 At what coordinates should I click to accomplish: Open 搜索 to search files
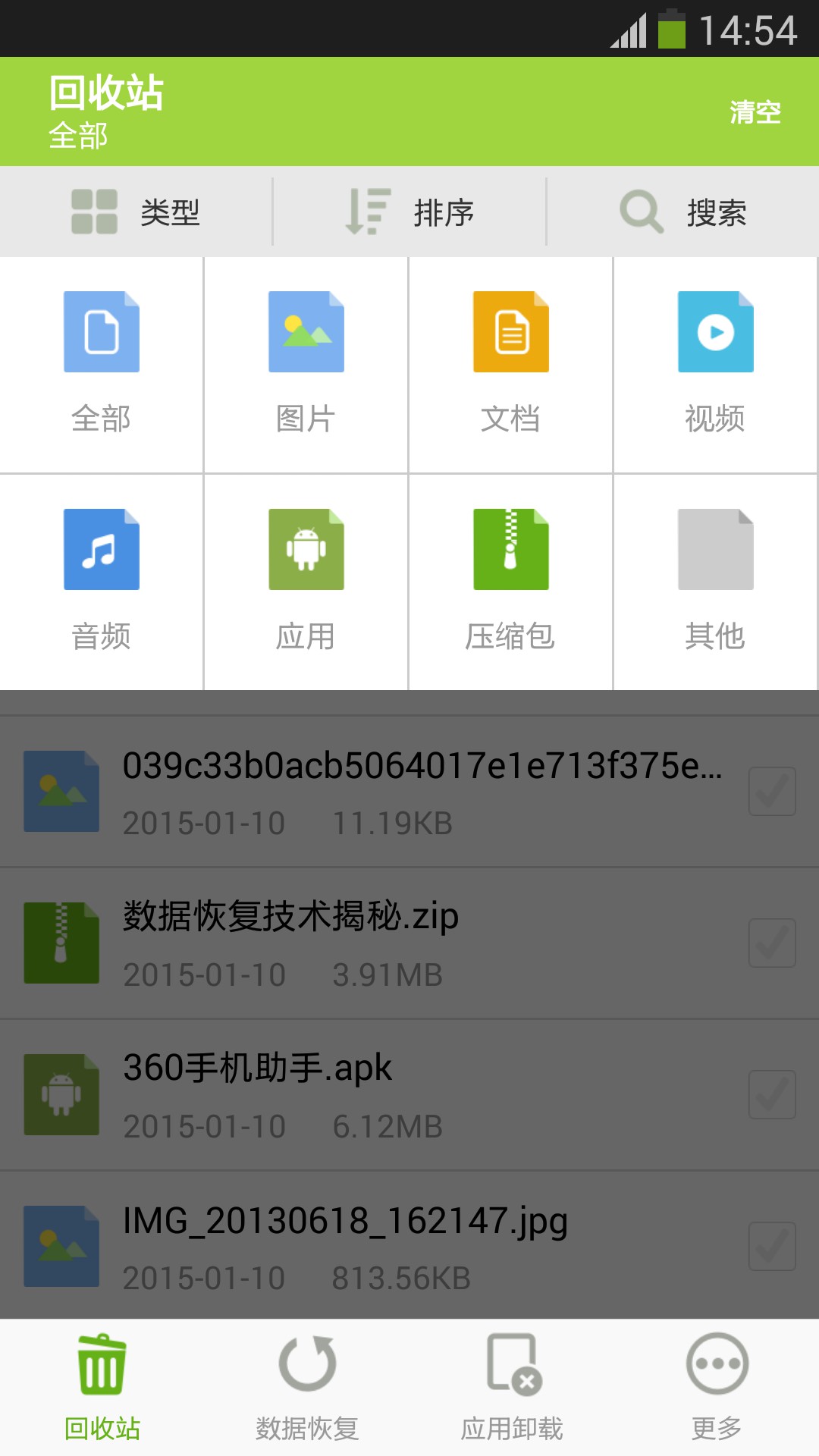click(682, 212)
